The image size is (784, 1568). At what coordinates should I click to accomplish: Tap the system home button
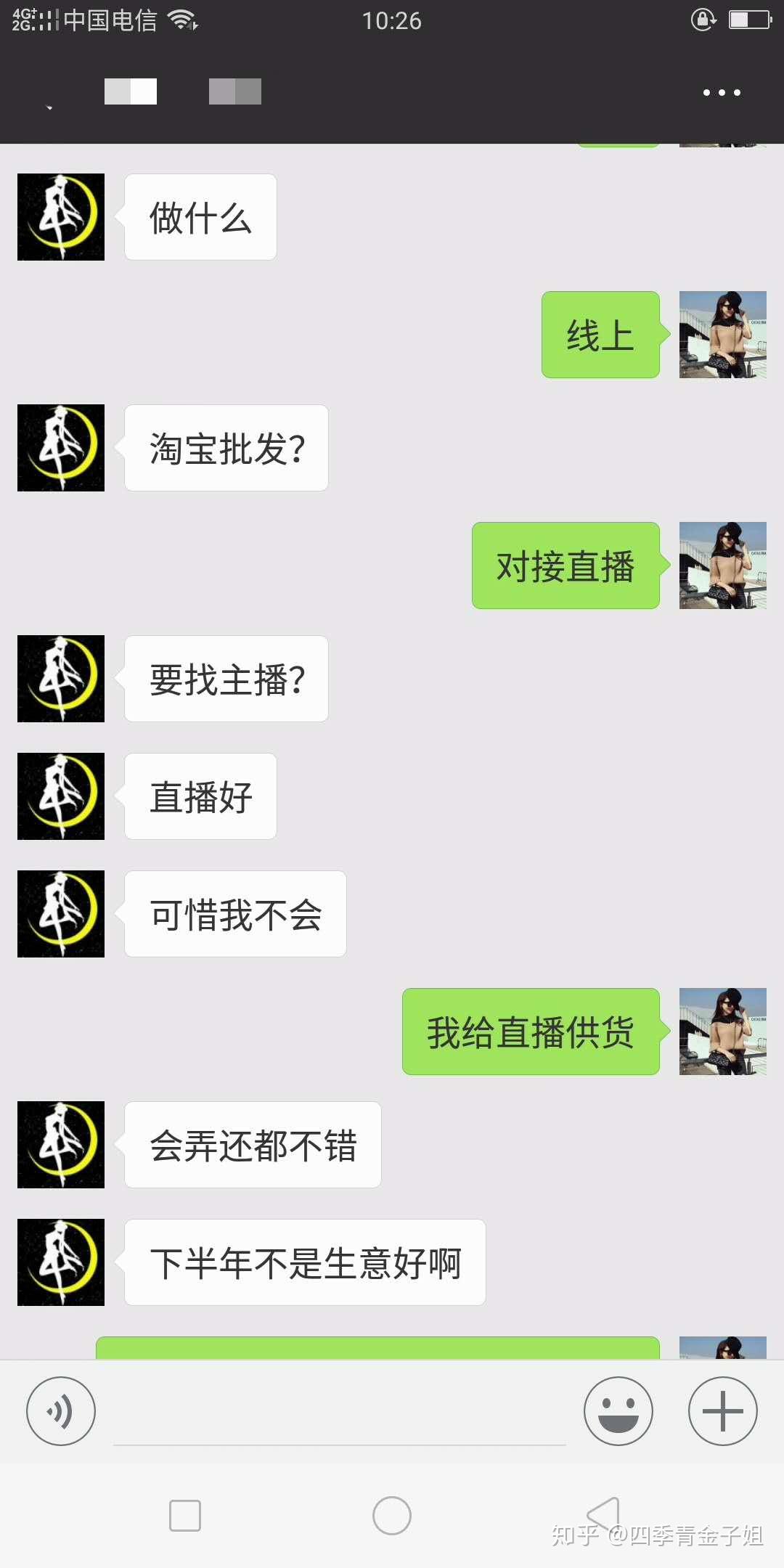(392, 1516)
